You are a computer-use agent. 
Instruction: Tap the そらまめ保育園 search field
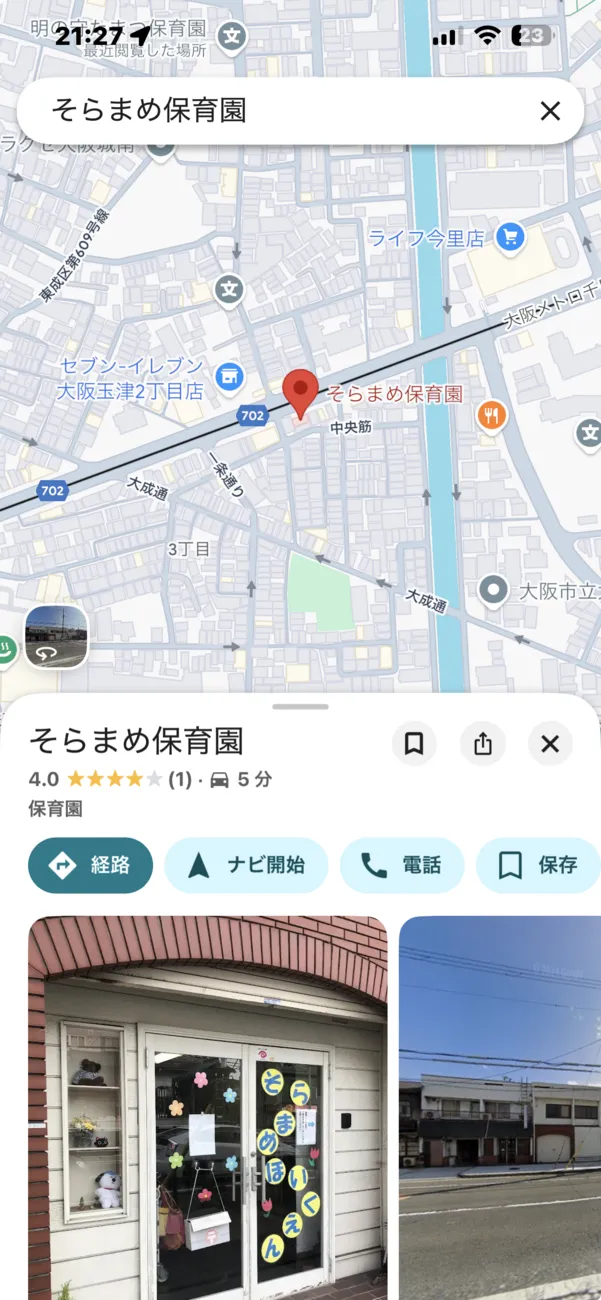270,111
